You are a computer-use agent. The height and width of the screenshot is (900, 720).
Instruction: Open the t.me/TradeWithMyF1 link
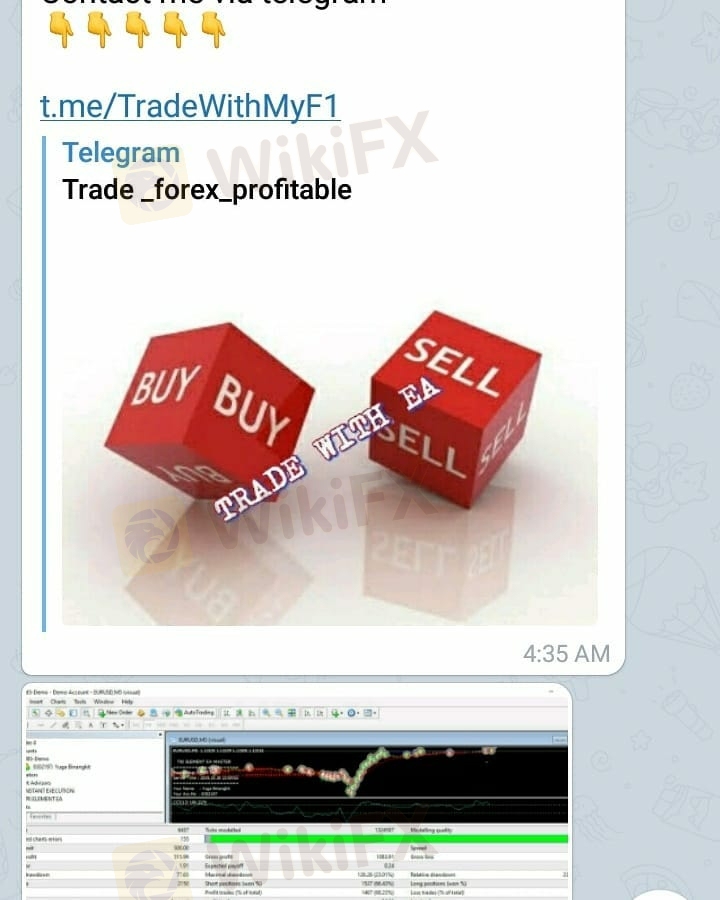(190, 106)
